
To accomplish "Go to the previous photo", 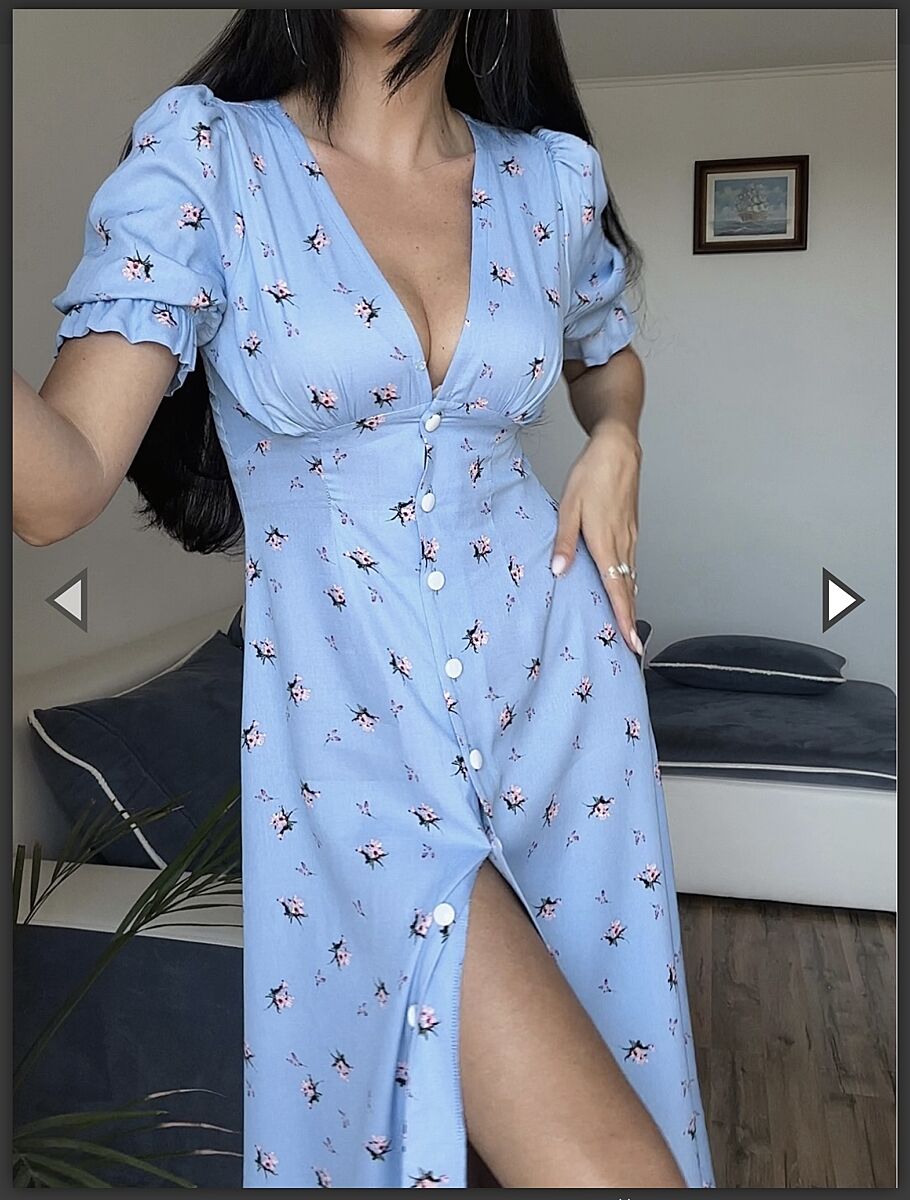I will pos(67,600).
